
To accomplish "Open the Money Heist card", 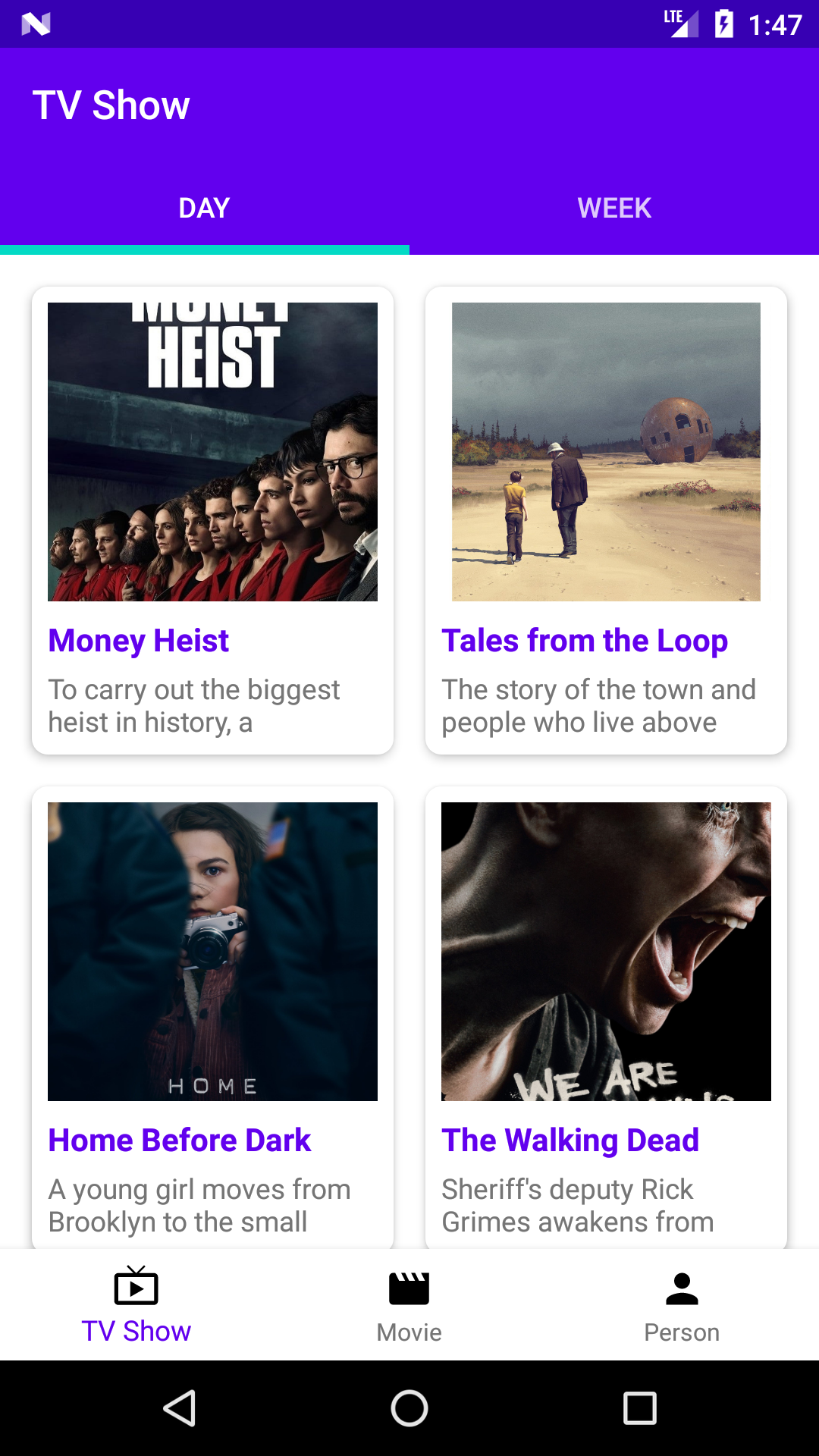I will [212, 520].
